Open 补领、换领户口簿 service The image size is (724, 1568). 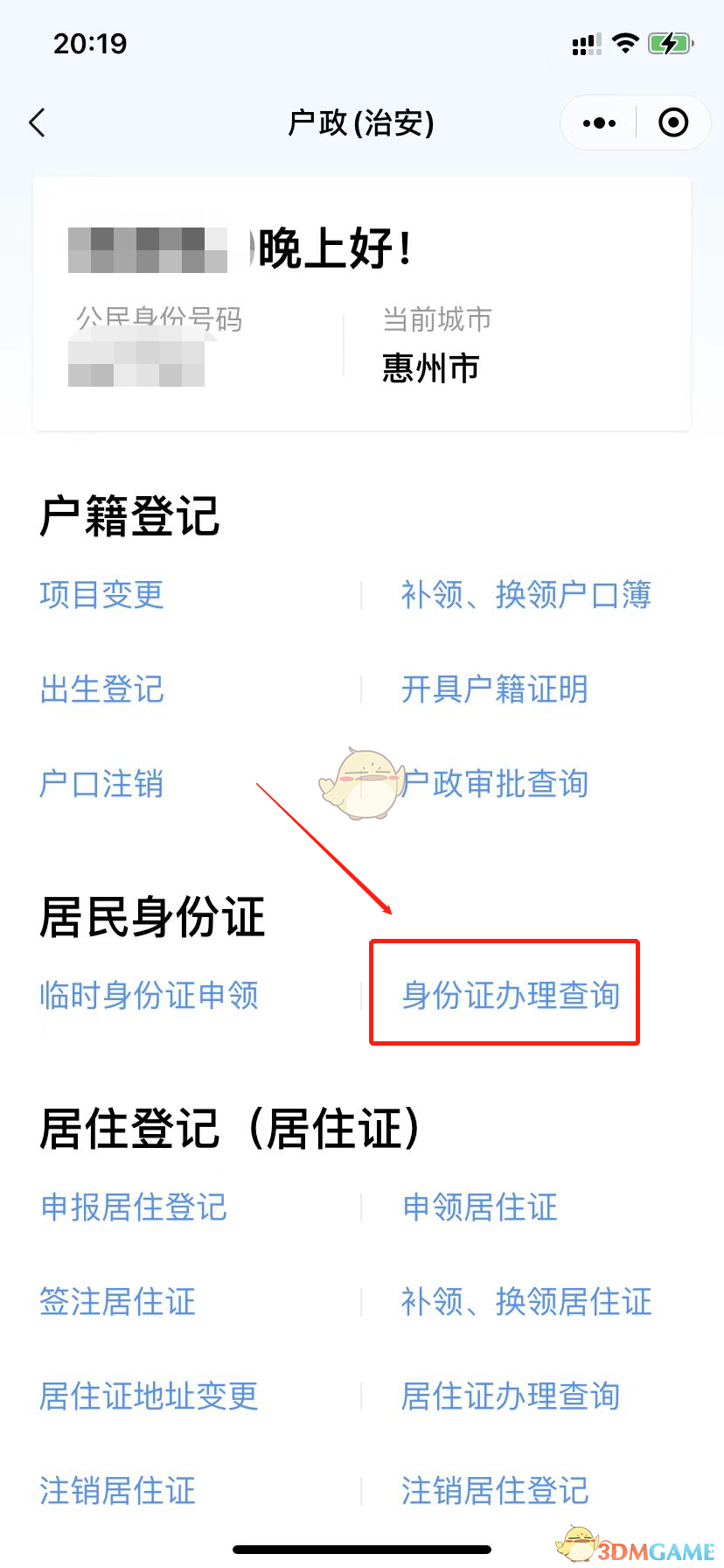pos(526,595)
